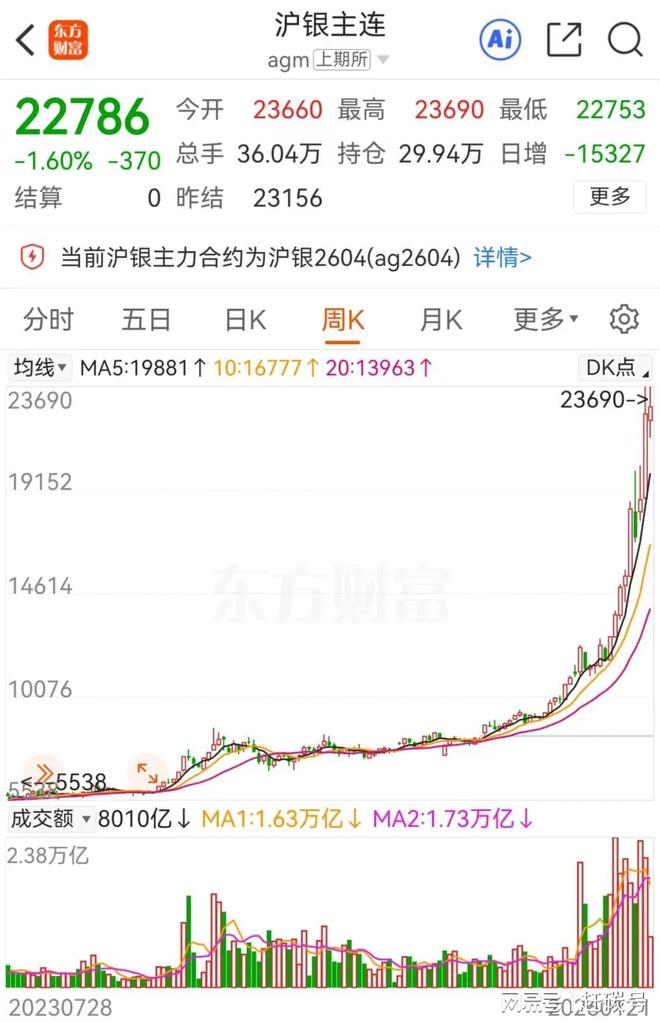The height and width of the screenshot is (1023, 660).
Task: Switch to the 月K chart tab
Action: (440, 320)
